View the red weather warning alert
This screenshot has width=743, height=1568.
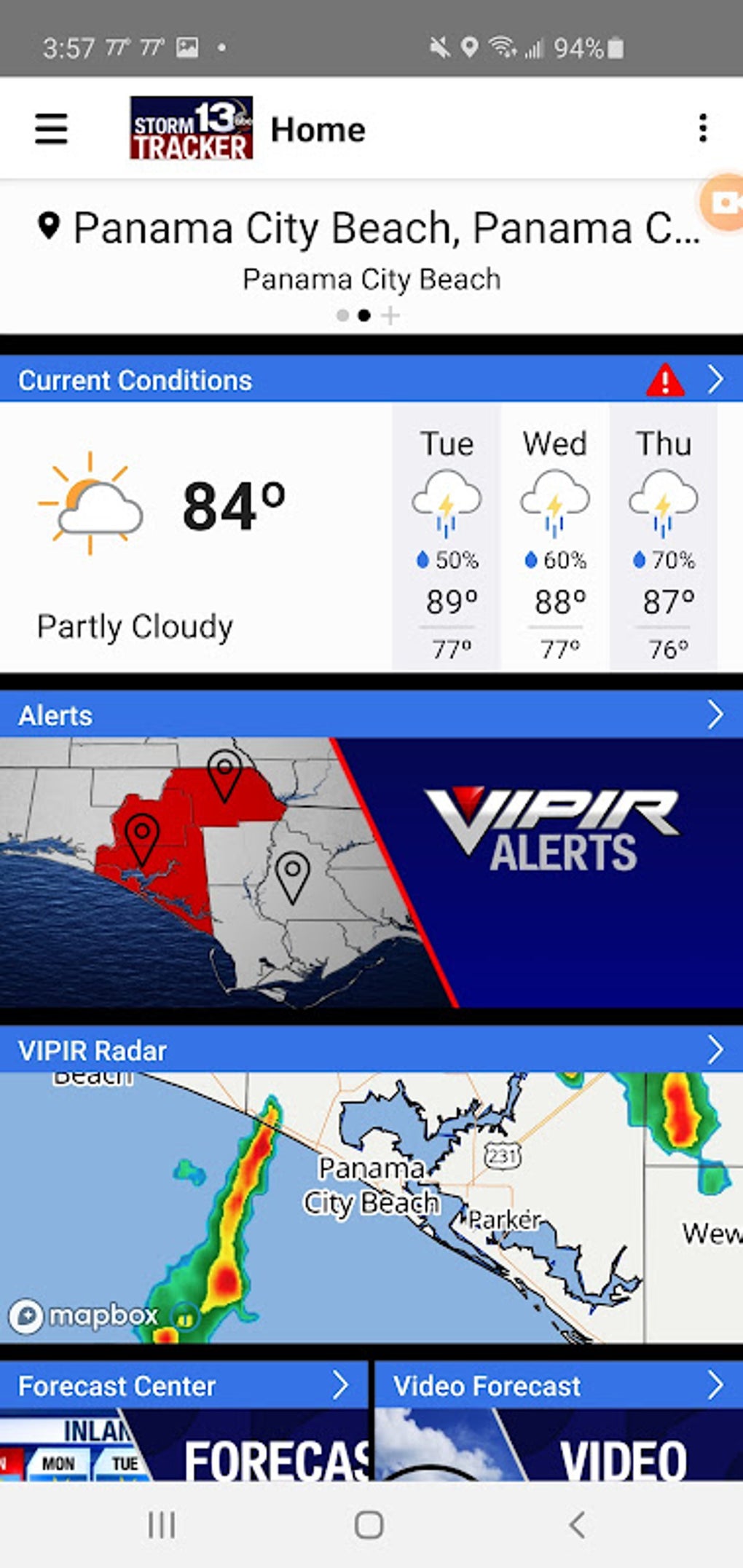665,379
